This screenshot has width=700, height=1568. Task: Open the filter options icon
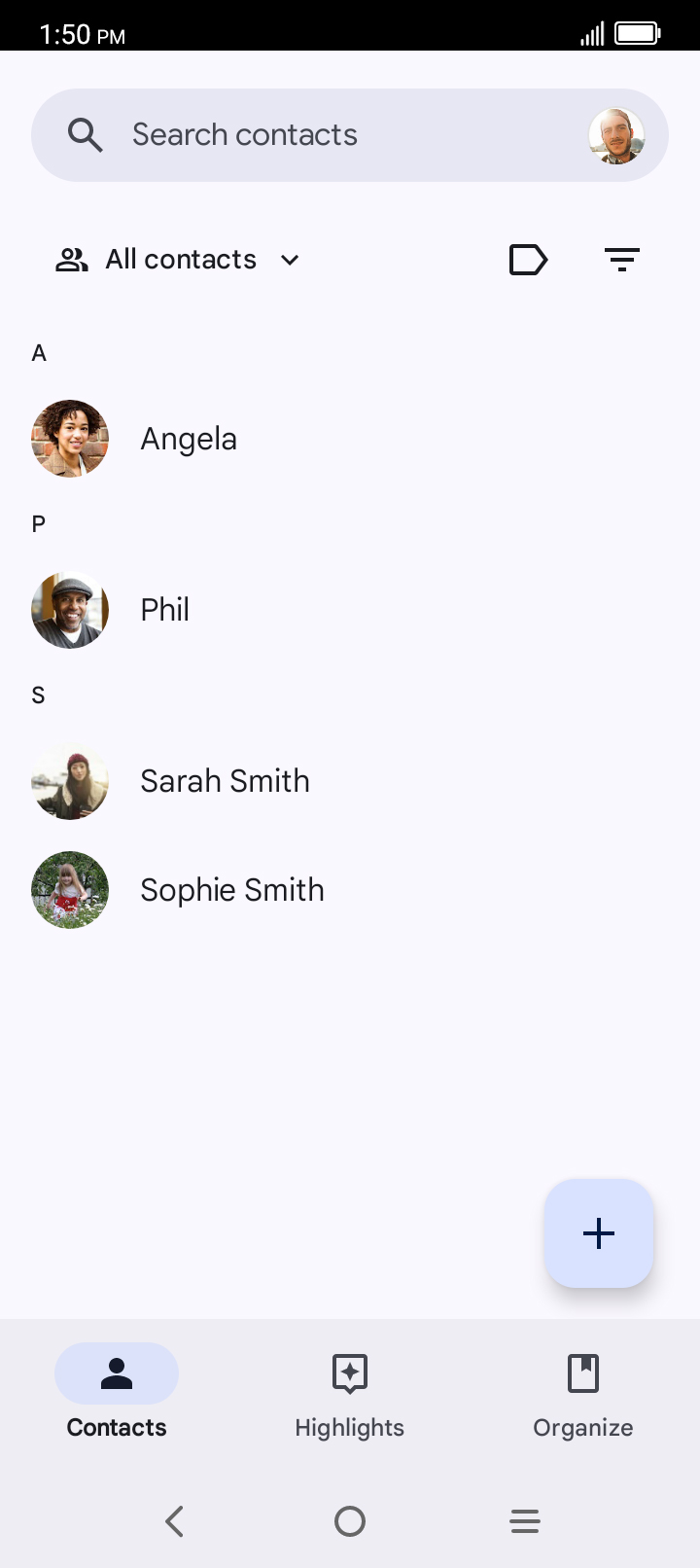click(622, 260)
